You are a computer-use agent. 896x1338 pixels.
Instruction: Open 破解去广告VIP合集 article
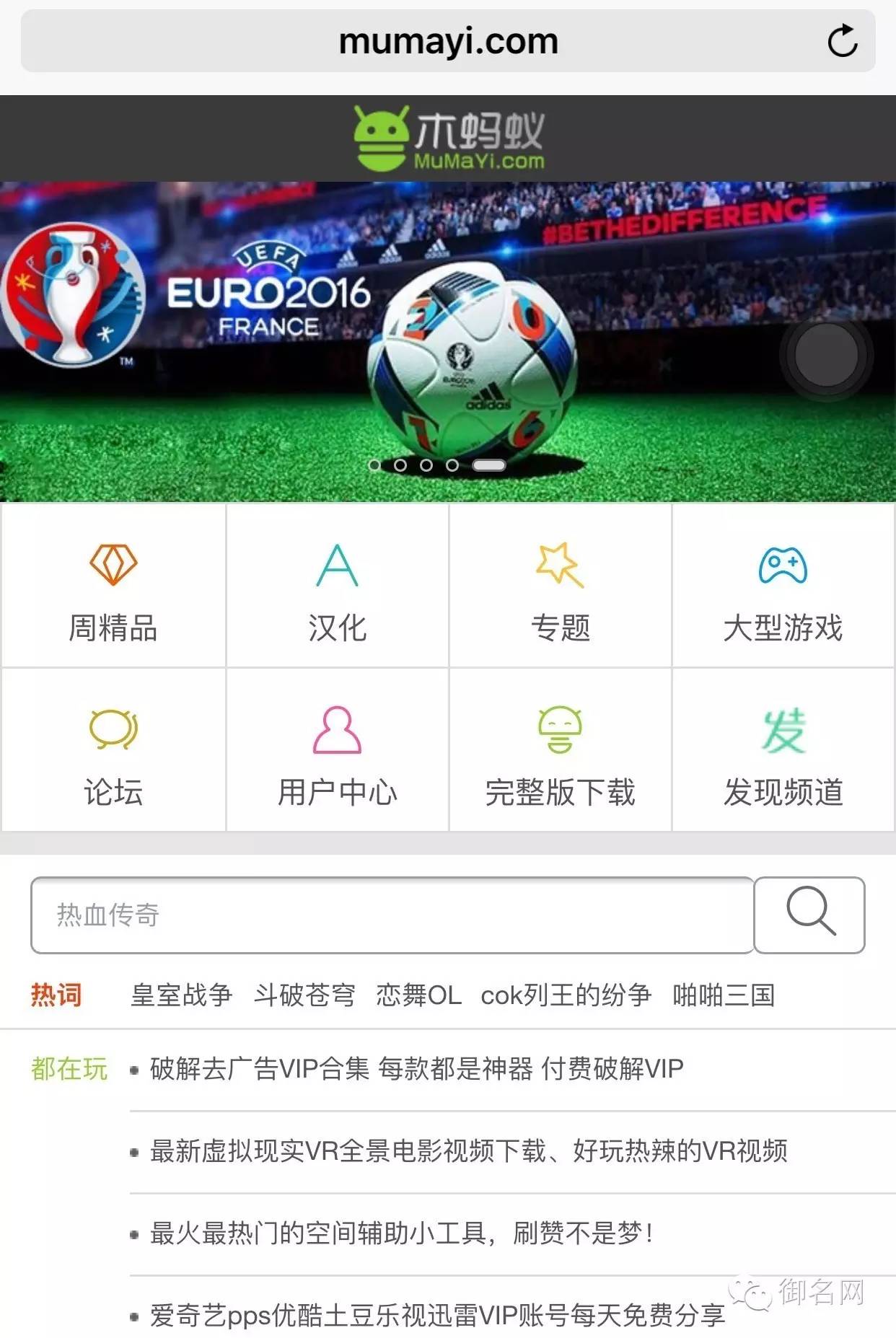point(416,1069)
